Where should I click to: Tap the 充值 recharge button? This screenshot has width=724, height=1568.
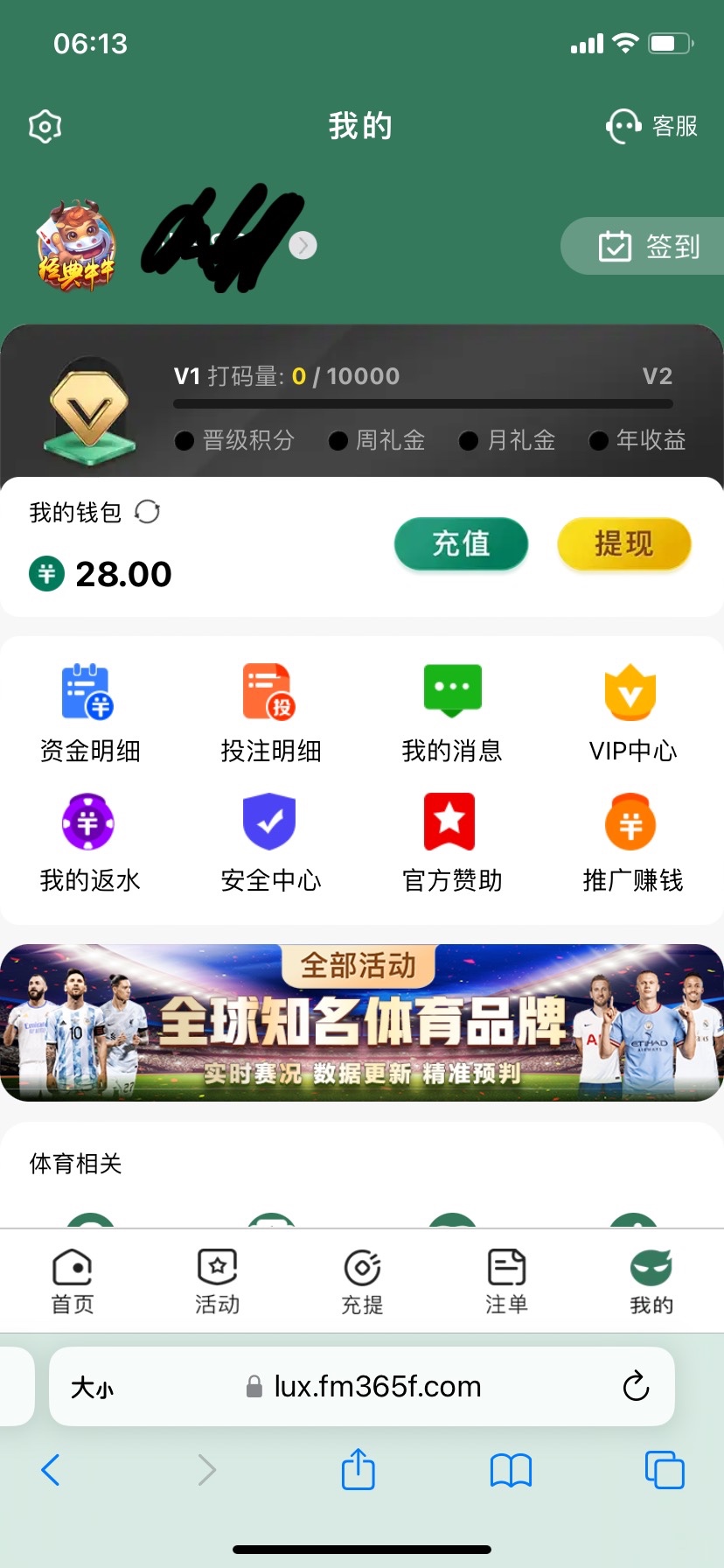click(461, 543)
